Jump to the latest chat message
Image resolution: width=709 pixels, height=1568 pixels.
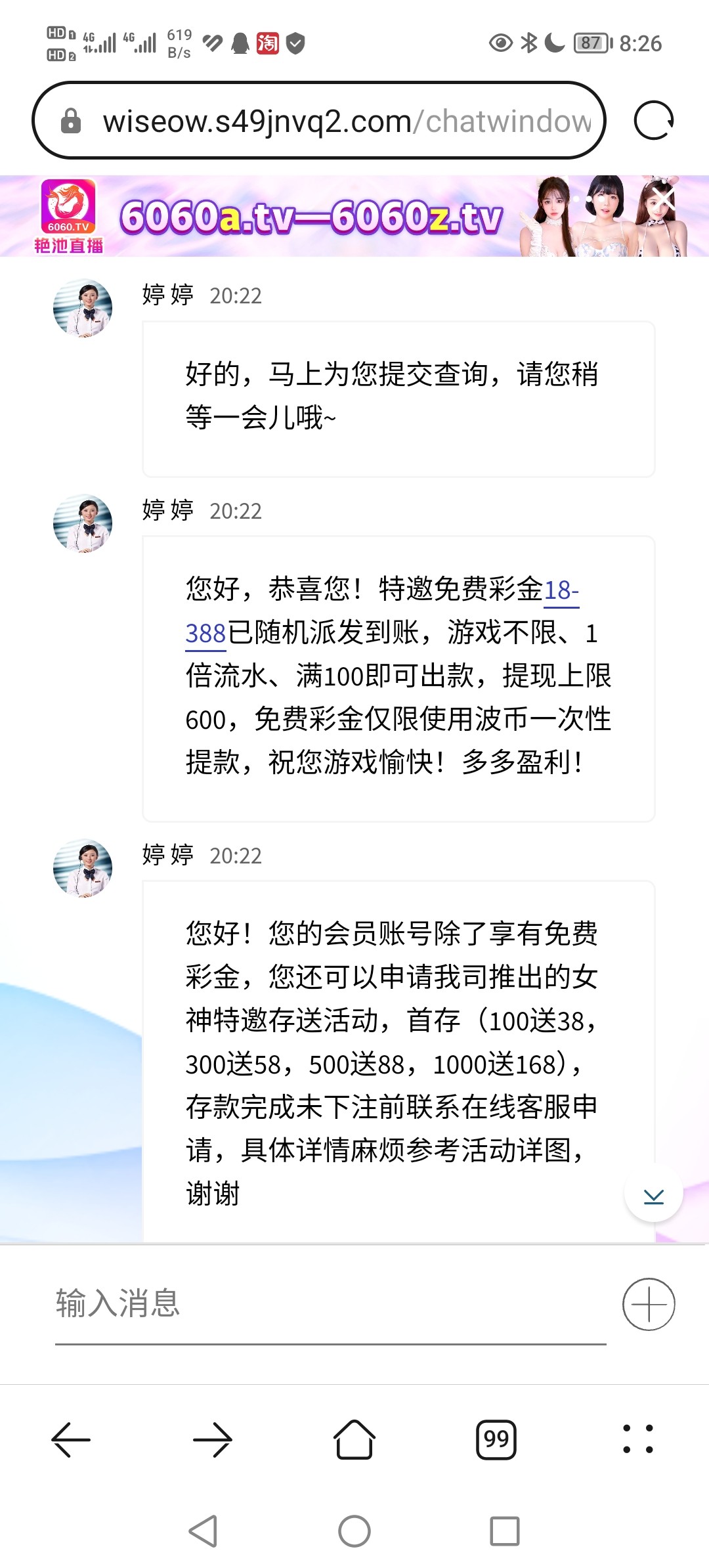(653, 1196)
